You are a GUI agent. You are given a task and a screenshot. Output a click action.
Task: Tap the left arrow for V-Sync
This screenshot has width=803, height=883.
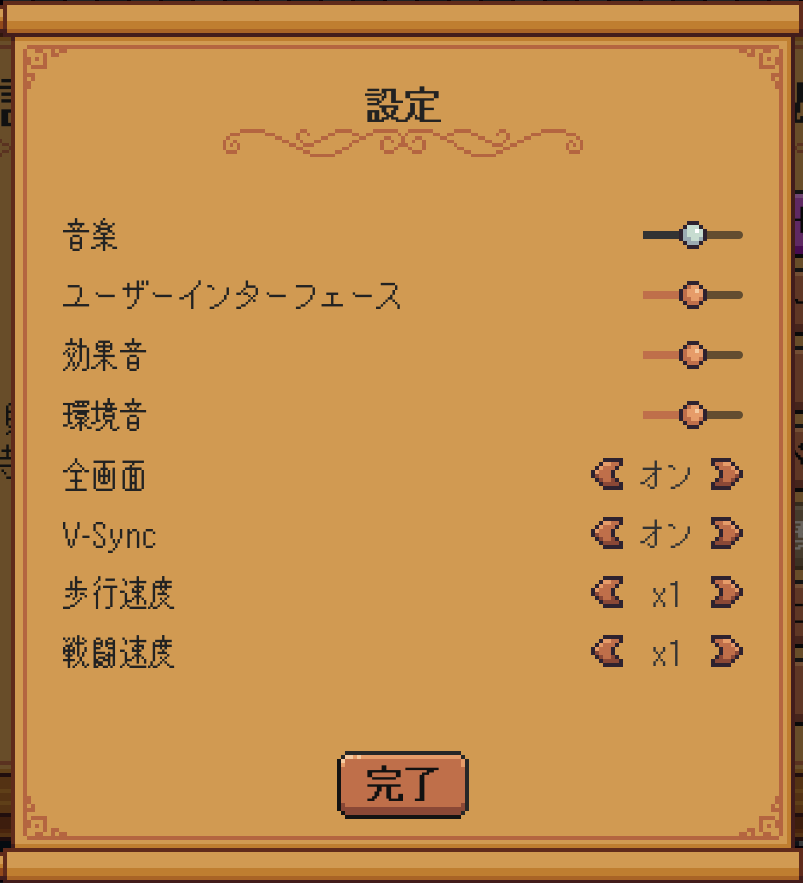607,533
